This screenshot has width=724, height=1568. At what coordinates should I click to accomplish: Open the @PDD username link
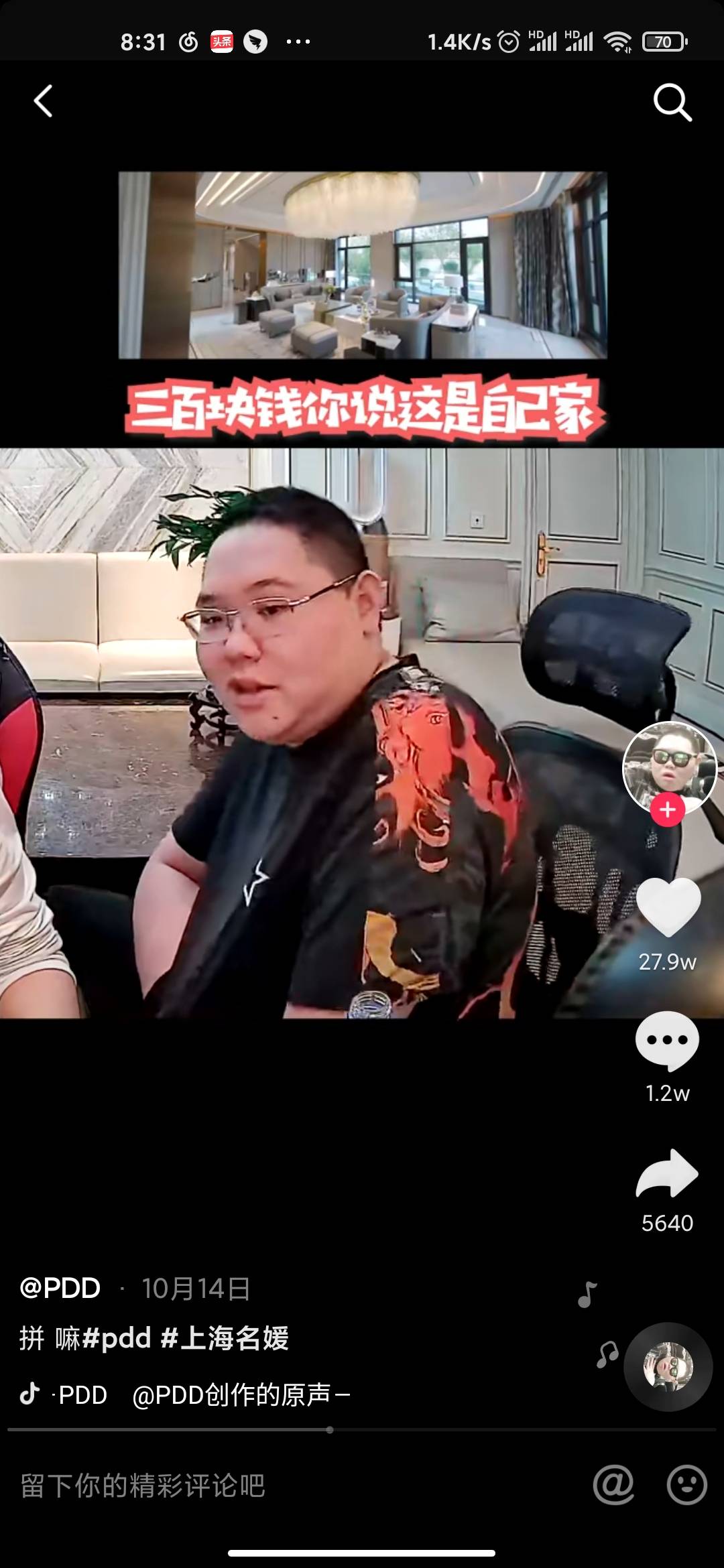[60, 1288]
